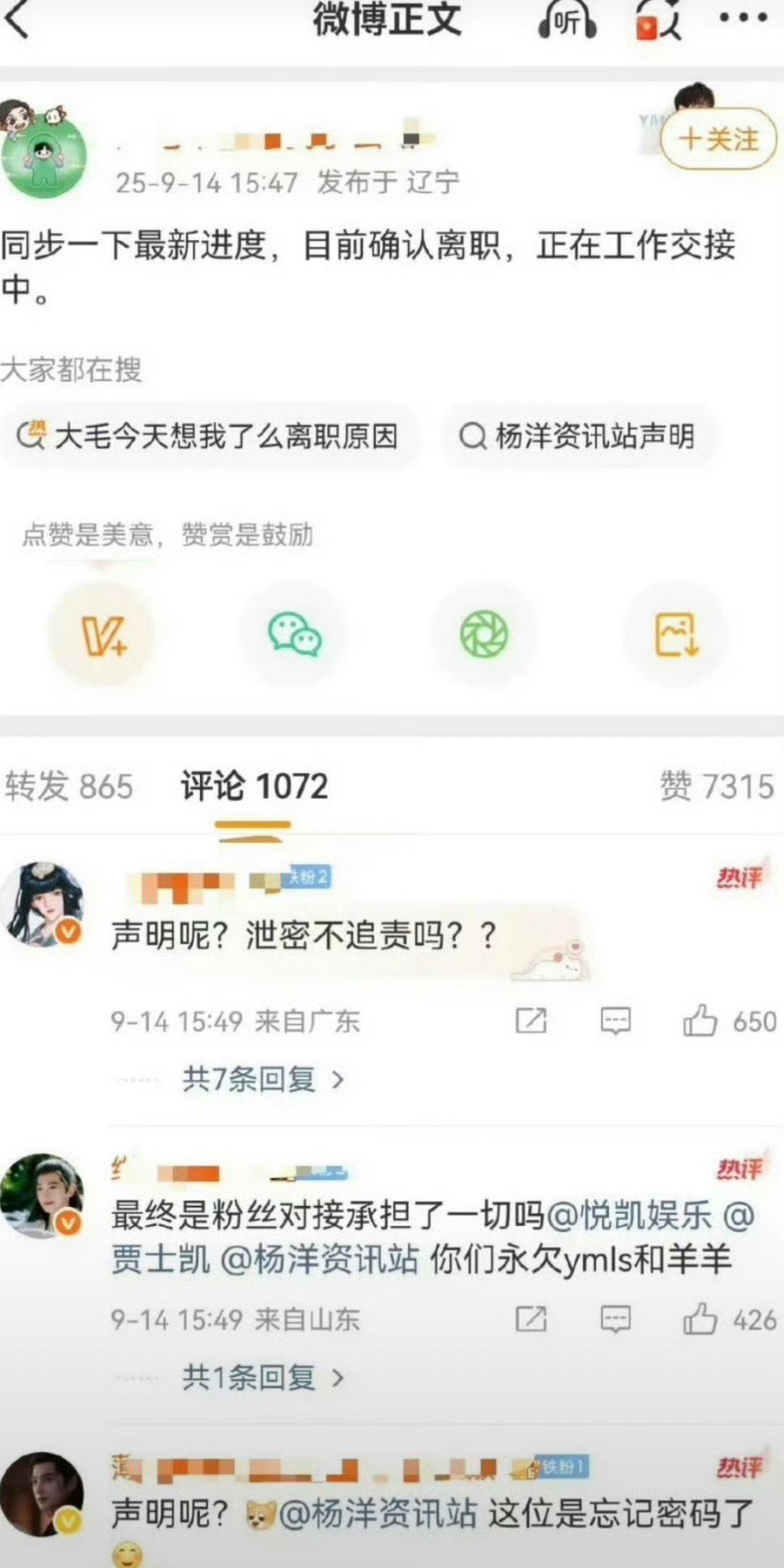Search 杨洋资讯站声明 suggestion chip
Image resolution: width=784 pixels, height=1568 pixels.
(578, 437)
